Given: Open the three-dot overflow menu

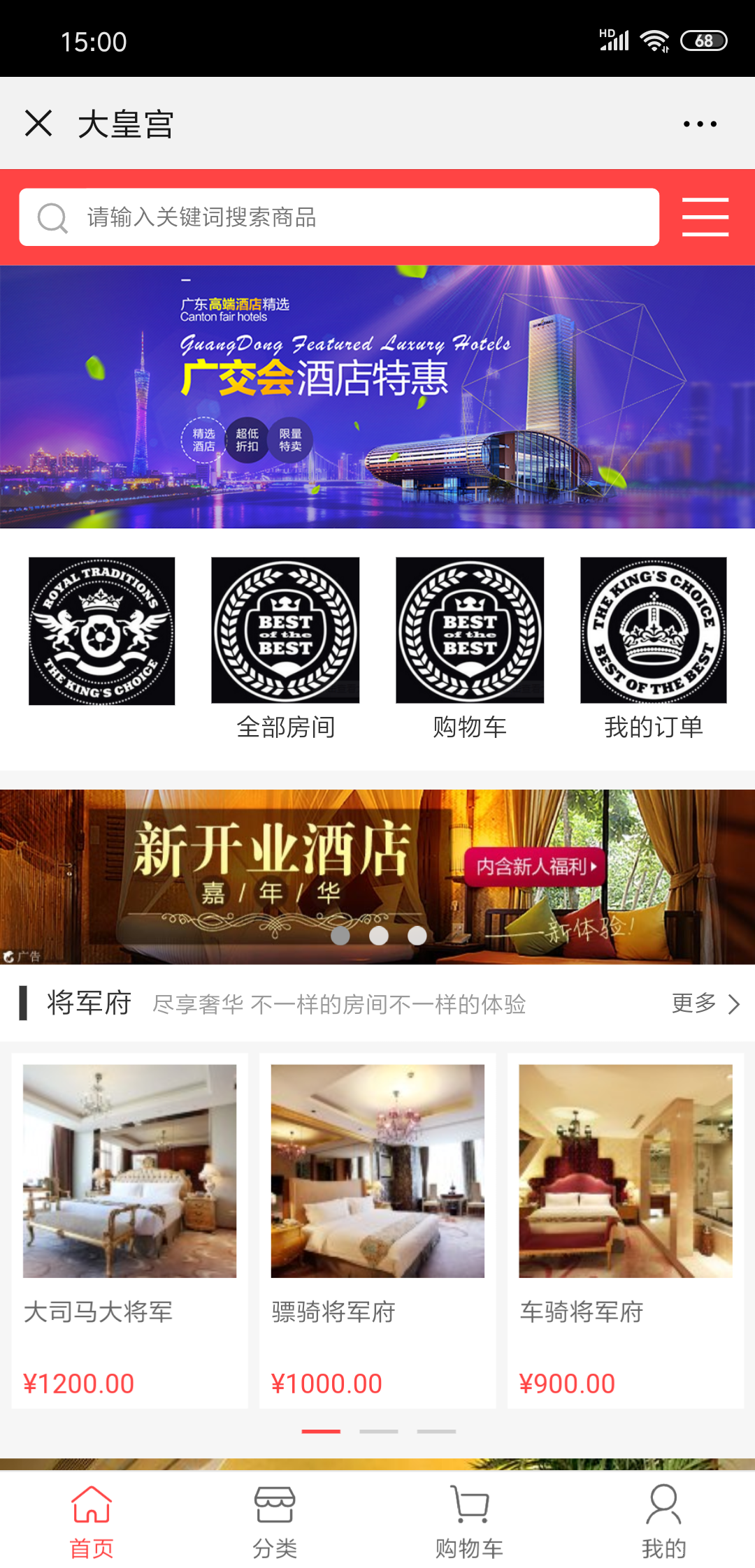Looking at the screenshot, I should pos(700,124).
